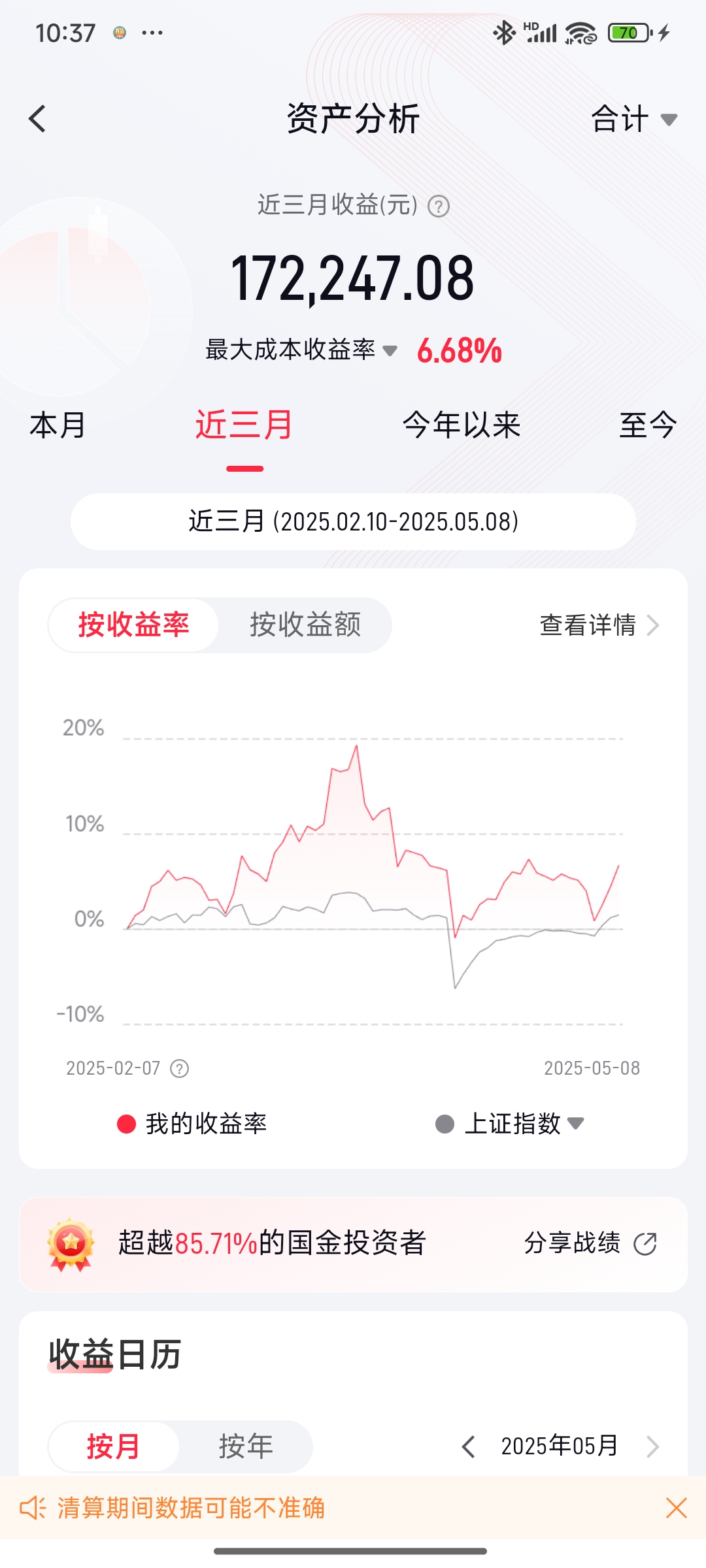Open 查看详情 for the chart
706x1568 pixels.
[598, 625]
